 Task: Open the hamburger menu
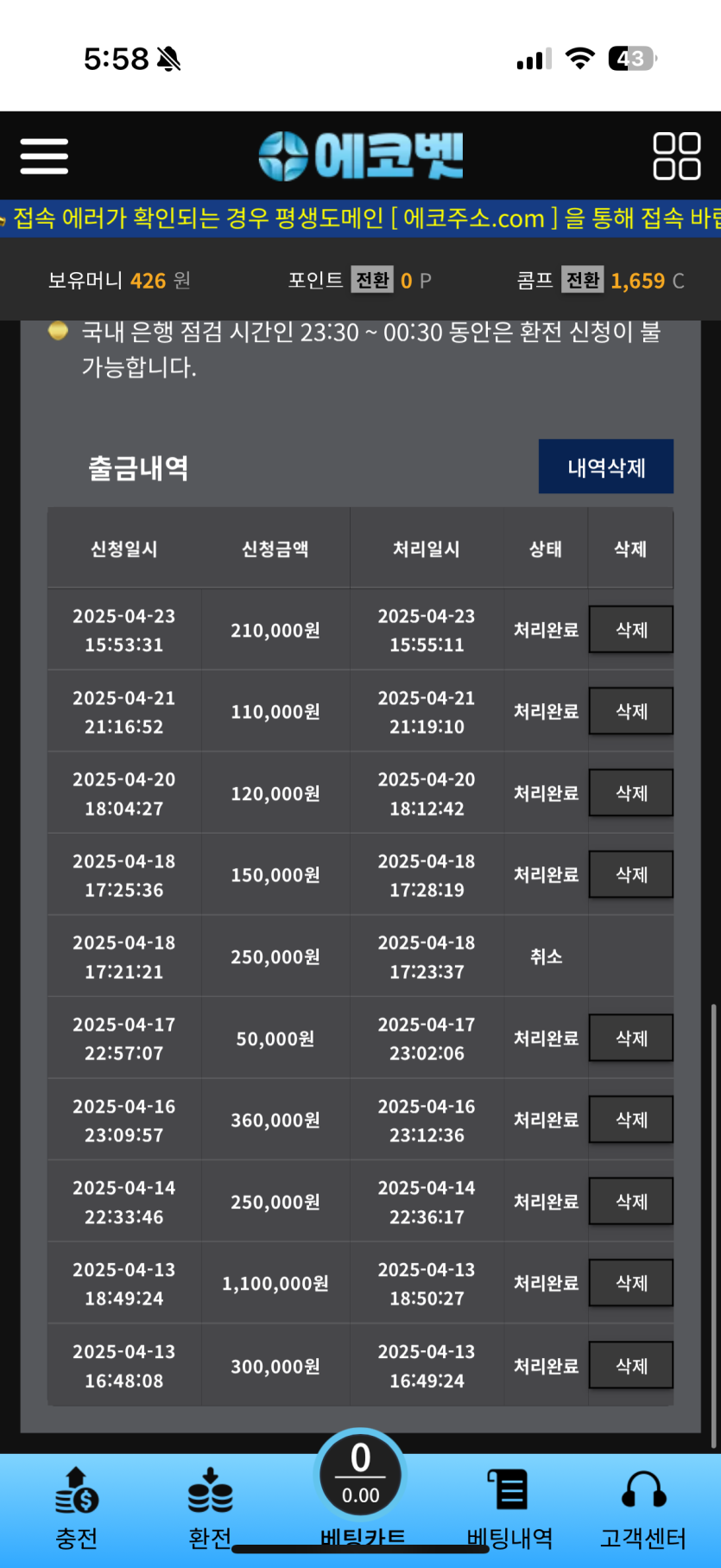tap(44, 156)
